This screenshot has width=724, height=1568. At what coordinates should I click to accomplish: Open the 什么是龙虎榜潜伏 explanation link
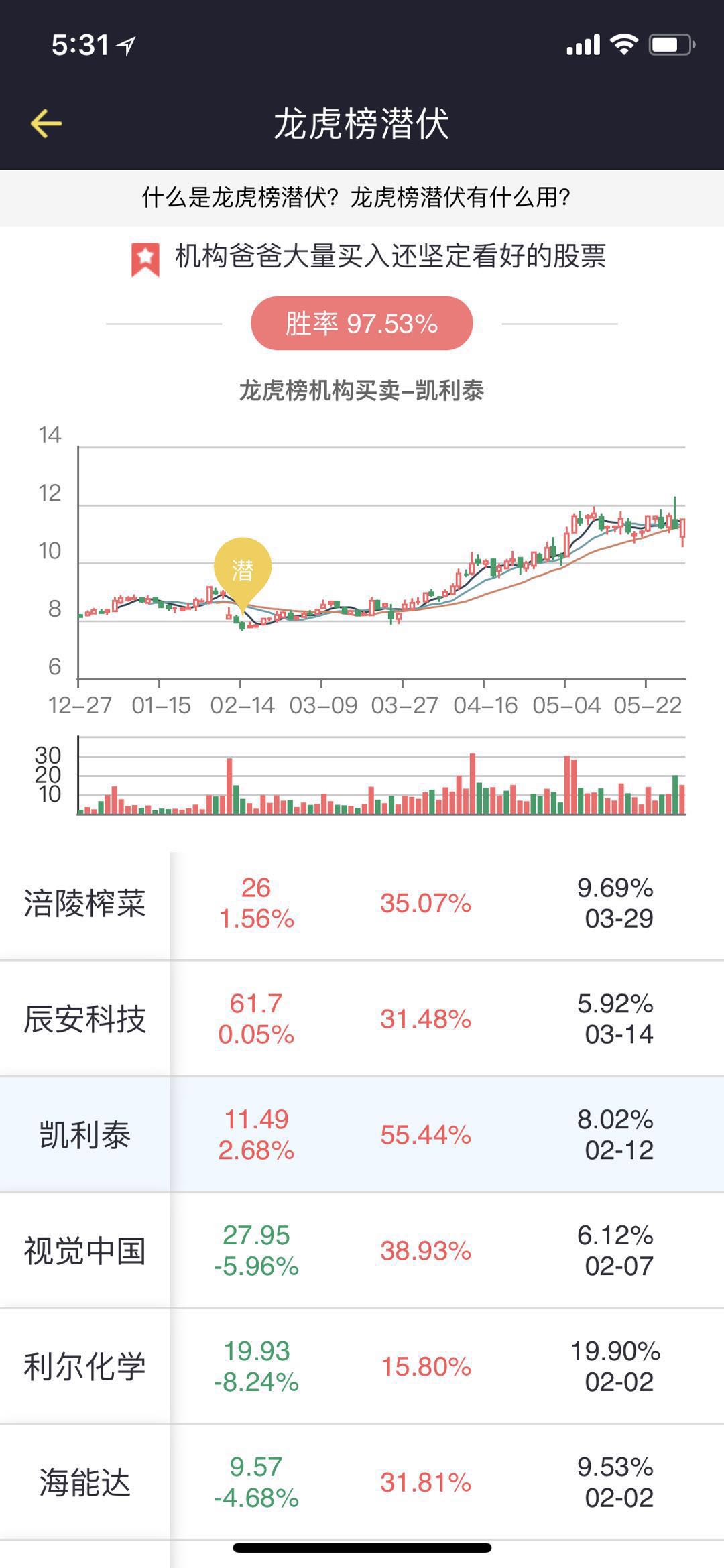(362, 198)
